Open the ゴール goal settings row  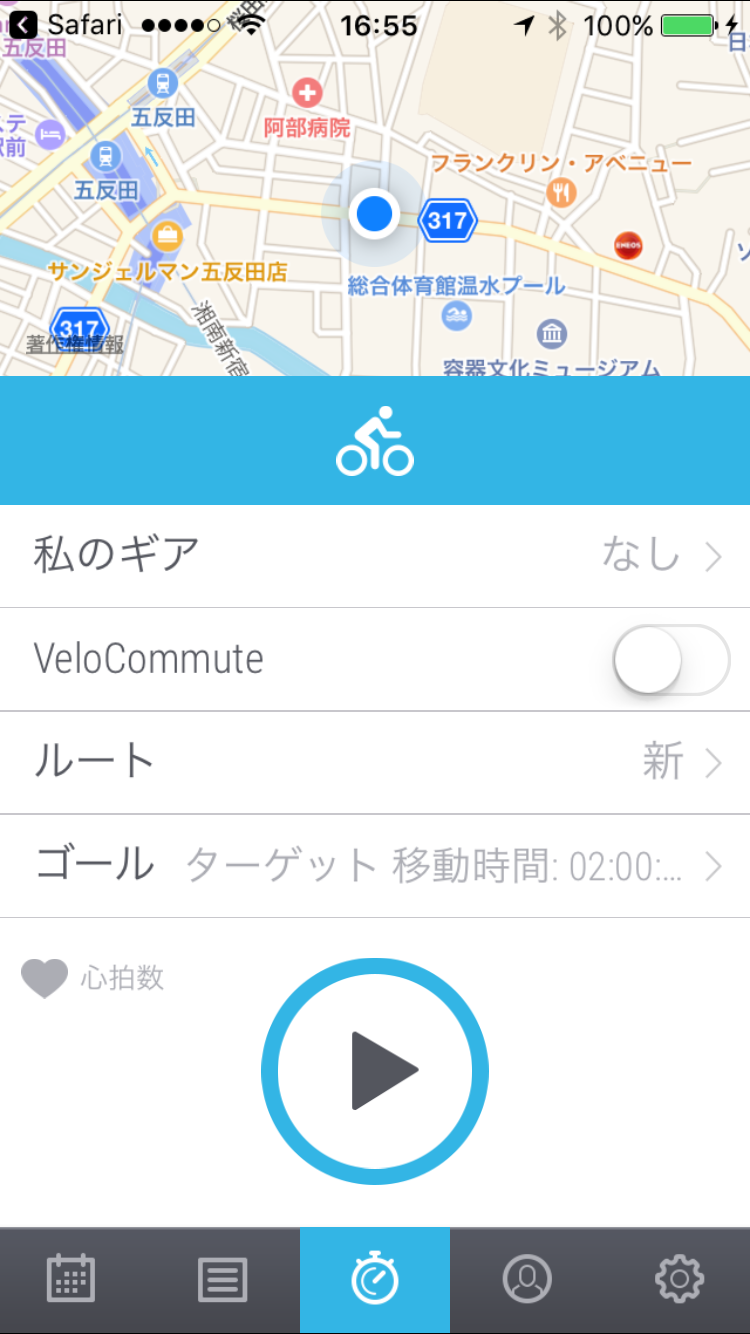tap(375, 866)
